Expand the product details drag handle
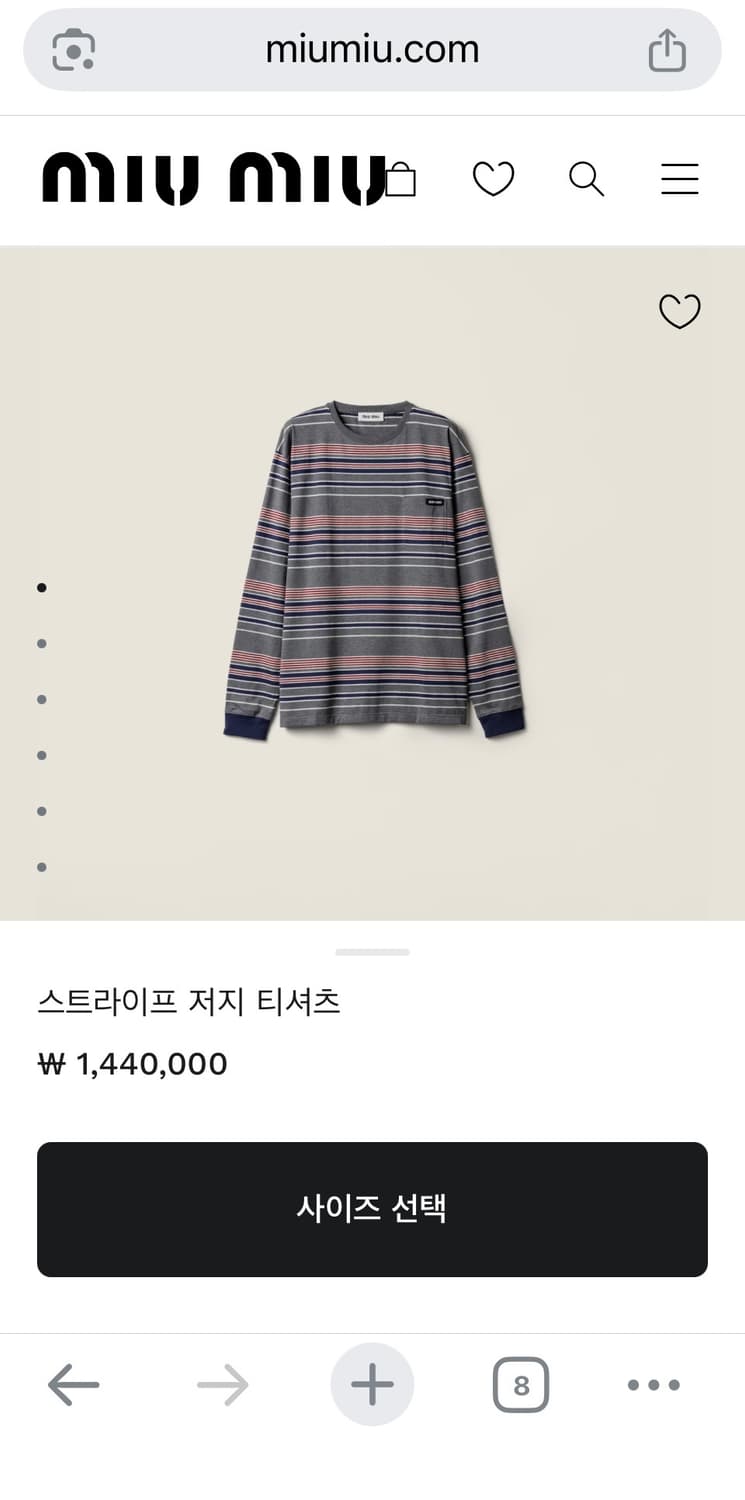 [372, 952]
